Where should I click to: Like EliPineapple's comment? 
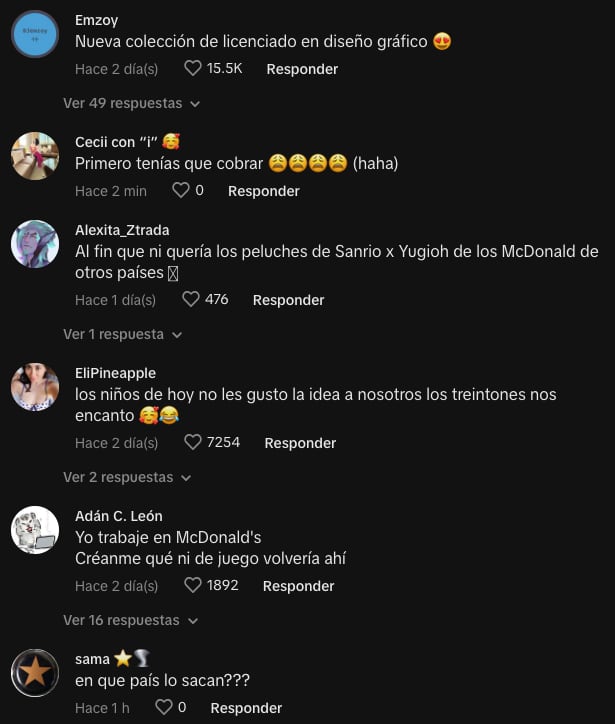tap(194, 442)
